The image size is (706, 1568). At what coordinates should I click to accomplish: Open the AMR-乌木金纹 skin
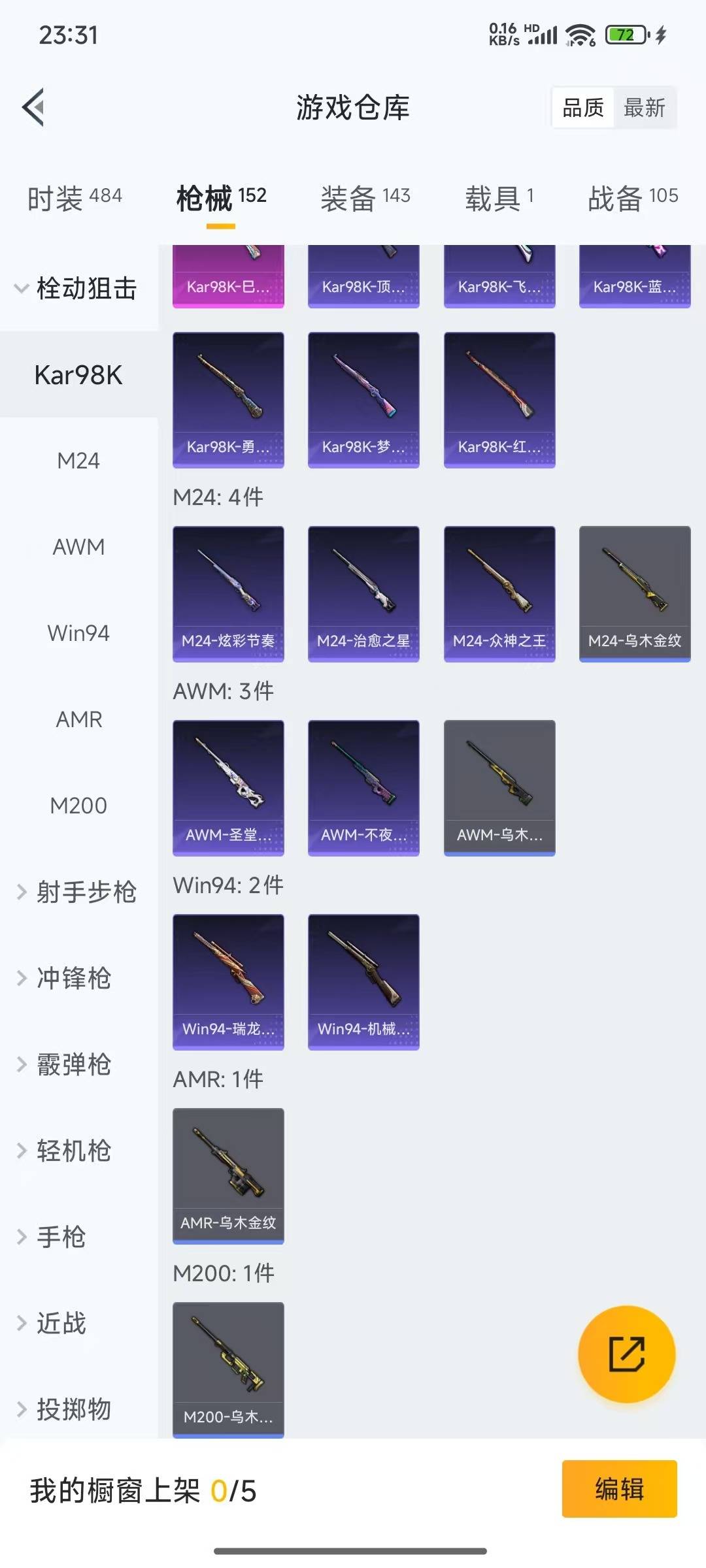point(228,1175)
